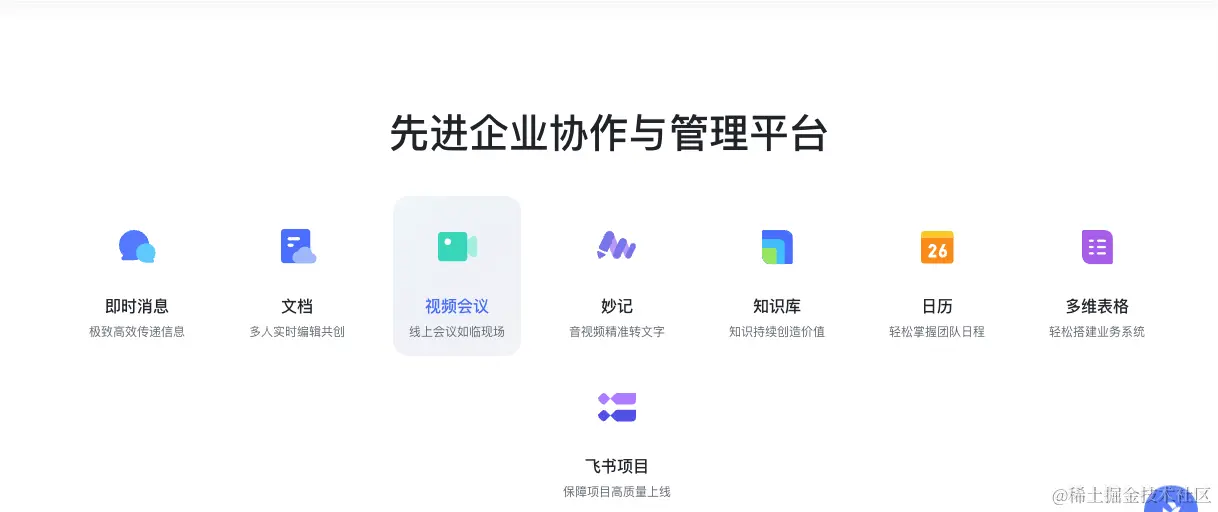View the 妙记 product tile
This screenshot has width=1218, height=512.
pos(617,277)
